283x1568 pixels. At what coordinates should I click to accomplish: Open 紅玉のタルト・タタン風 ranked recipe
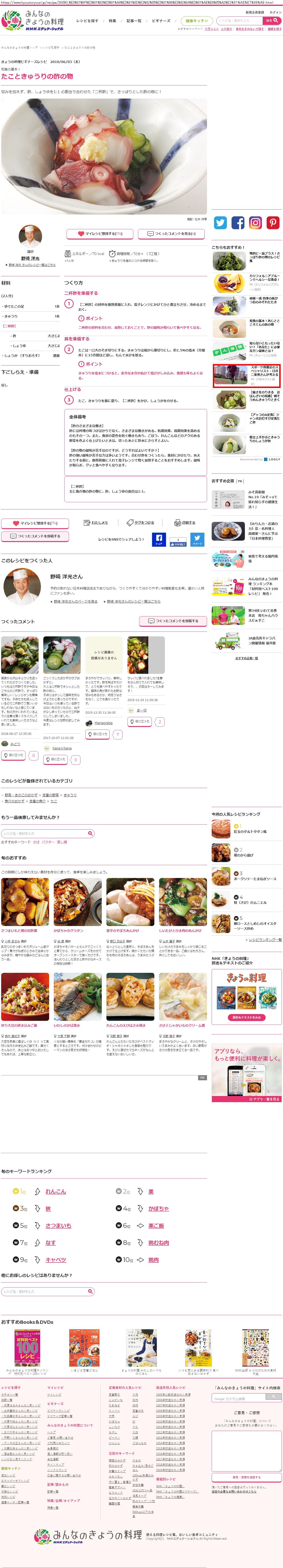(250, 831)
